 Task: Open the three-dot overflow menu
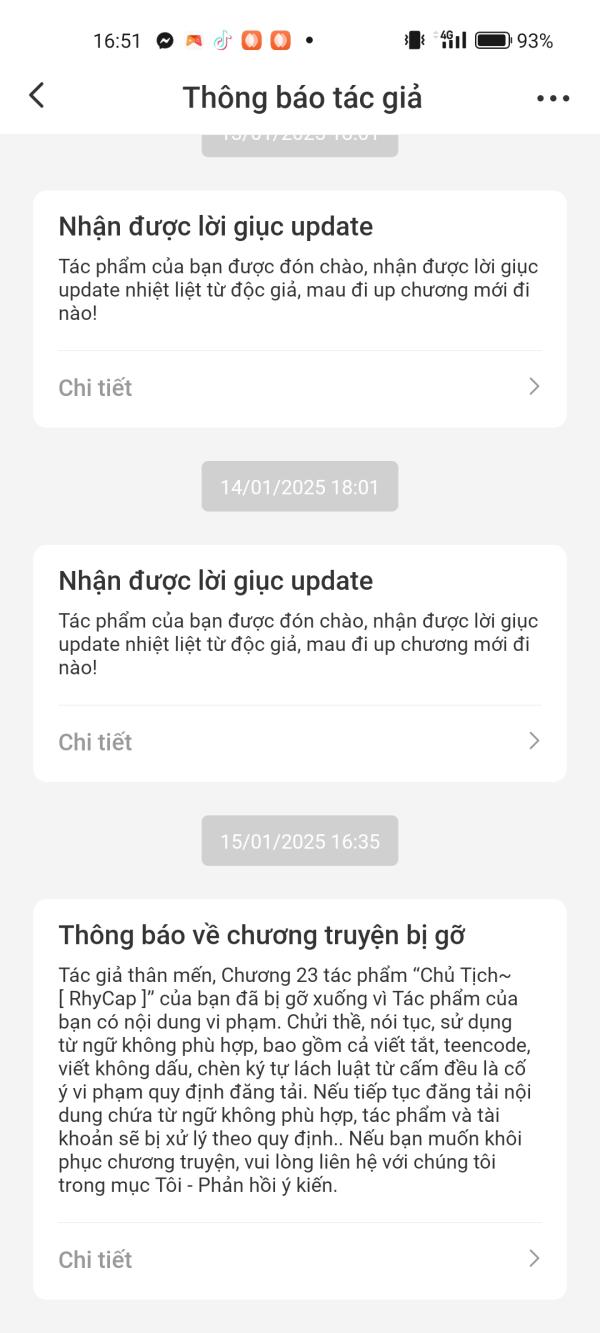(552, 98)
